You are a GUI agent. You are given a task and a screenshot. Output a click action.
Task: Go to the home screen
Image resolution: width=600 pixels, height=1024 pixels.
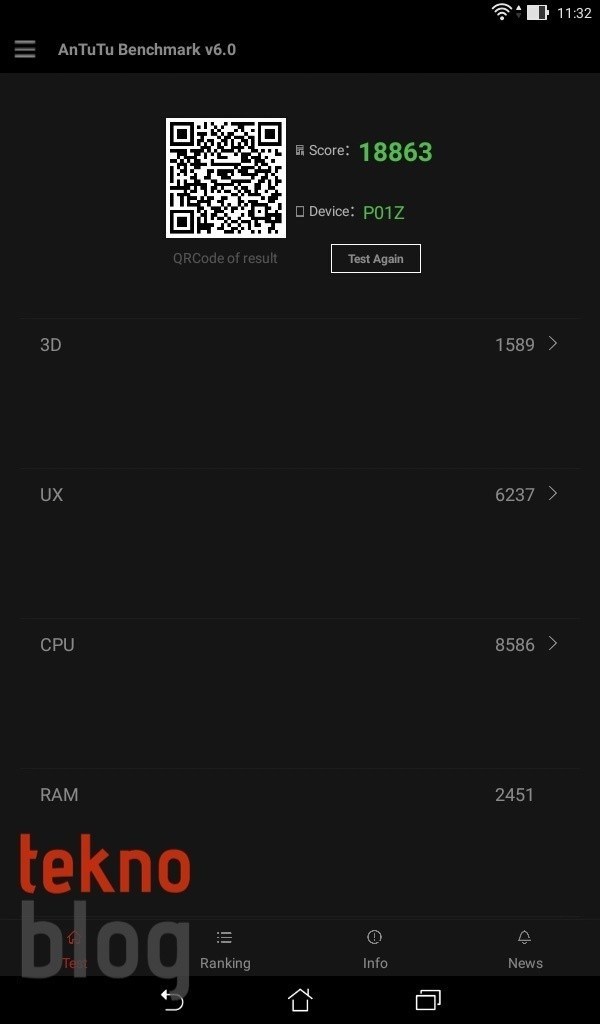coord(300,999)
